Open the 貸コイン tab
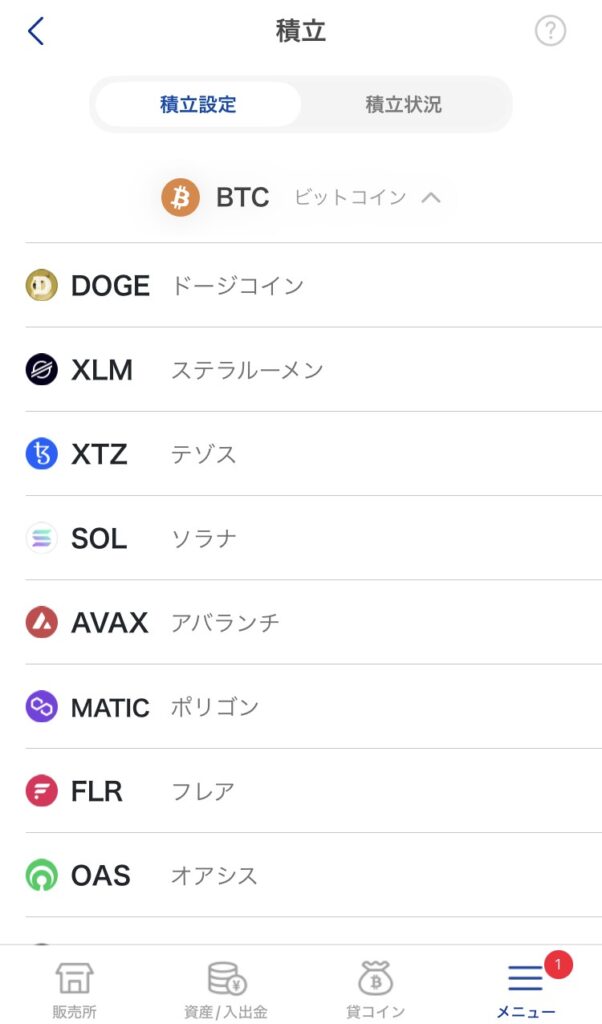The height and width of the screenshot is (1024, 602). 376,988
